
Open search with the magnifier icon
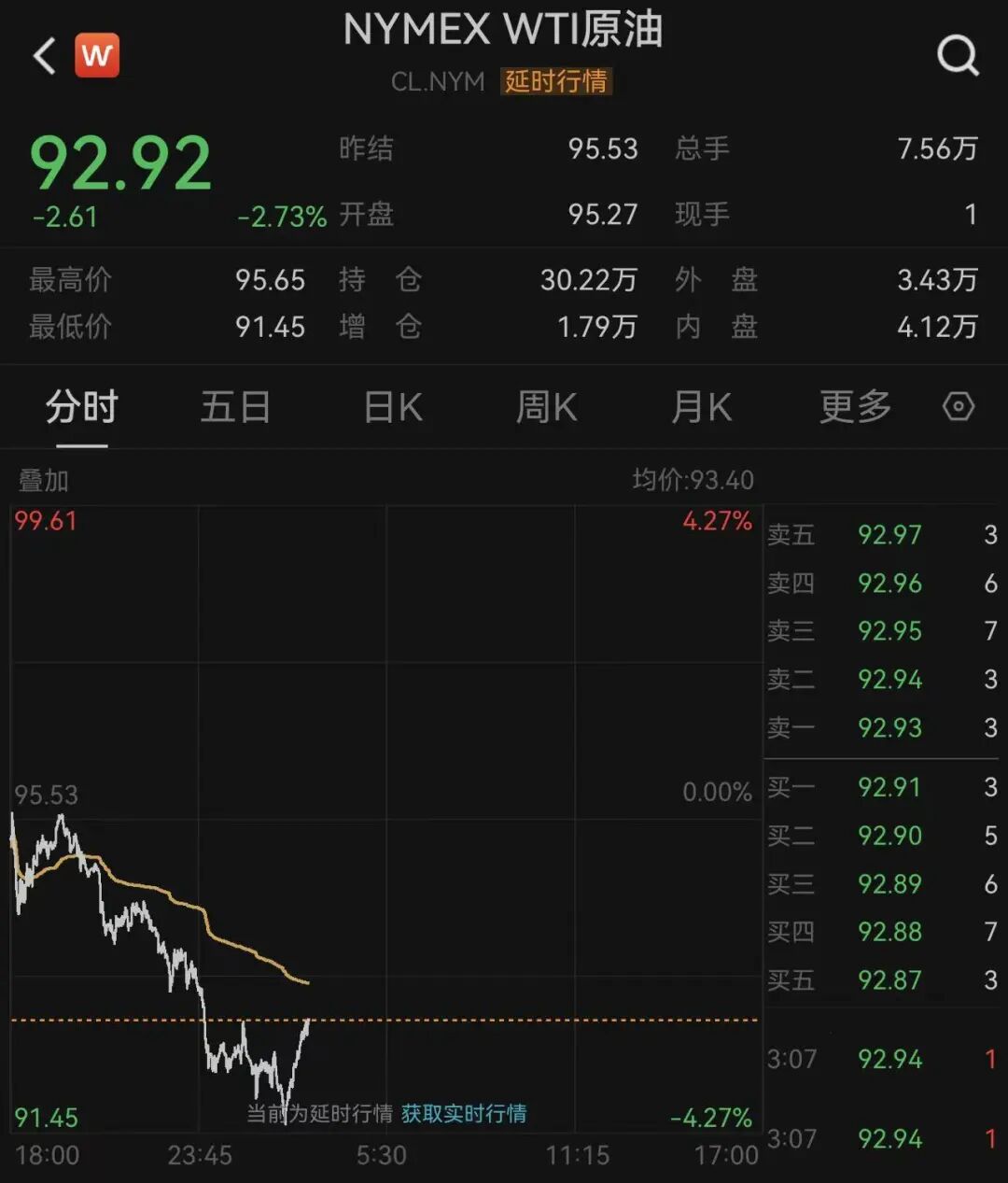(x=958, y=54)
